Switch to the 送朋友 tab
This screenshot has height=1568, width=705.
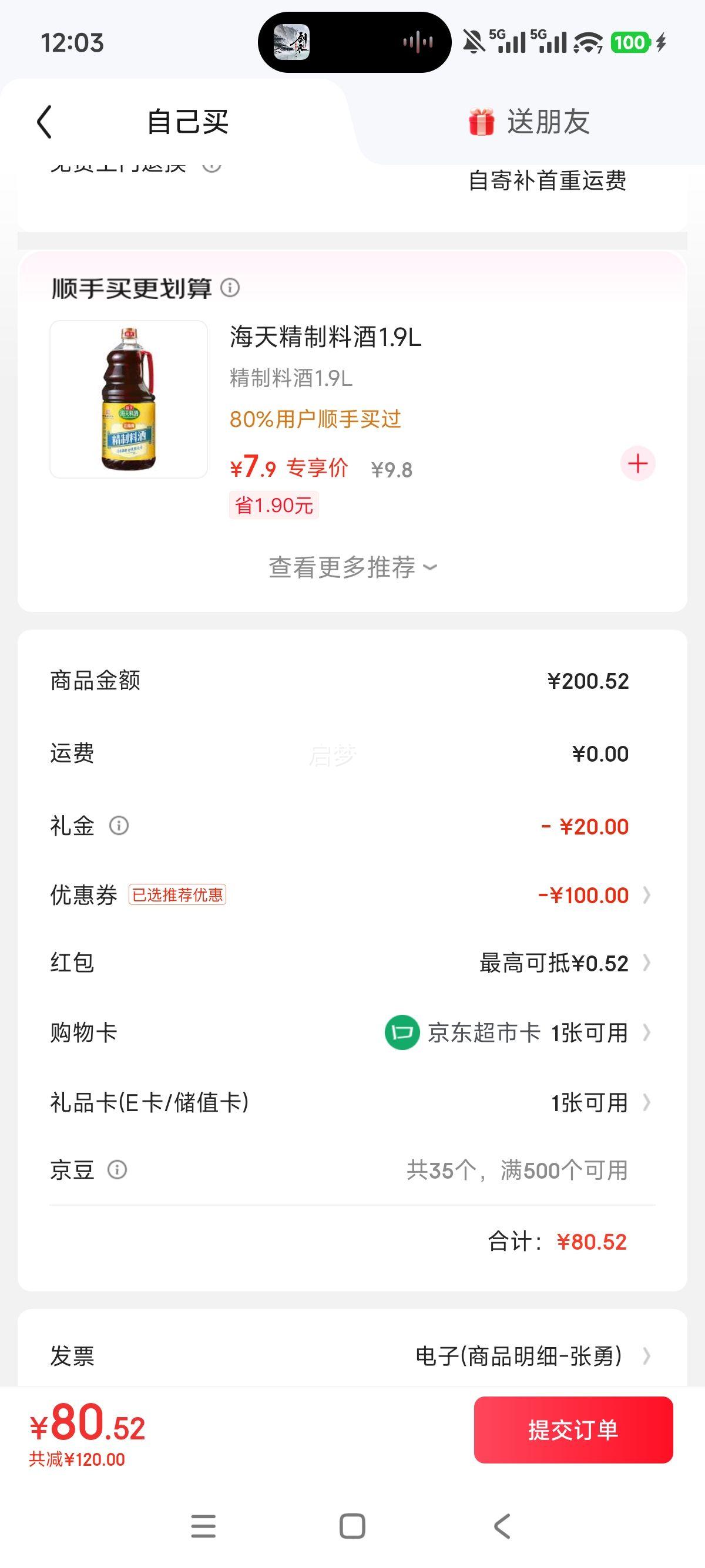548,121
